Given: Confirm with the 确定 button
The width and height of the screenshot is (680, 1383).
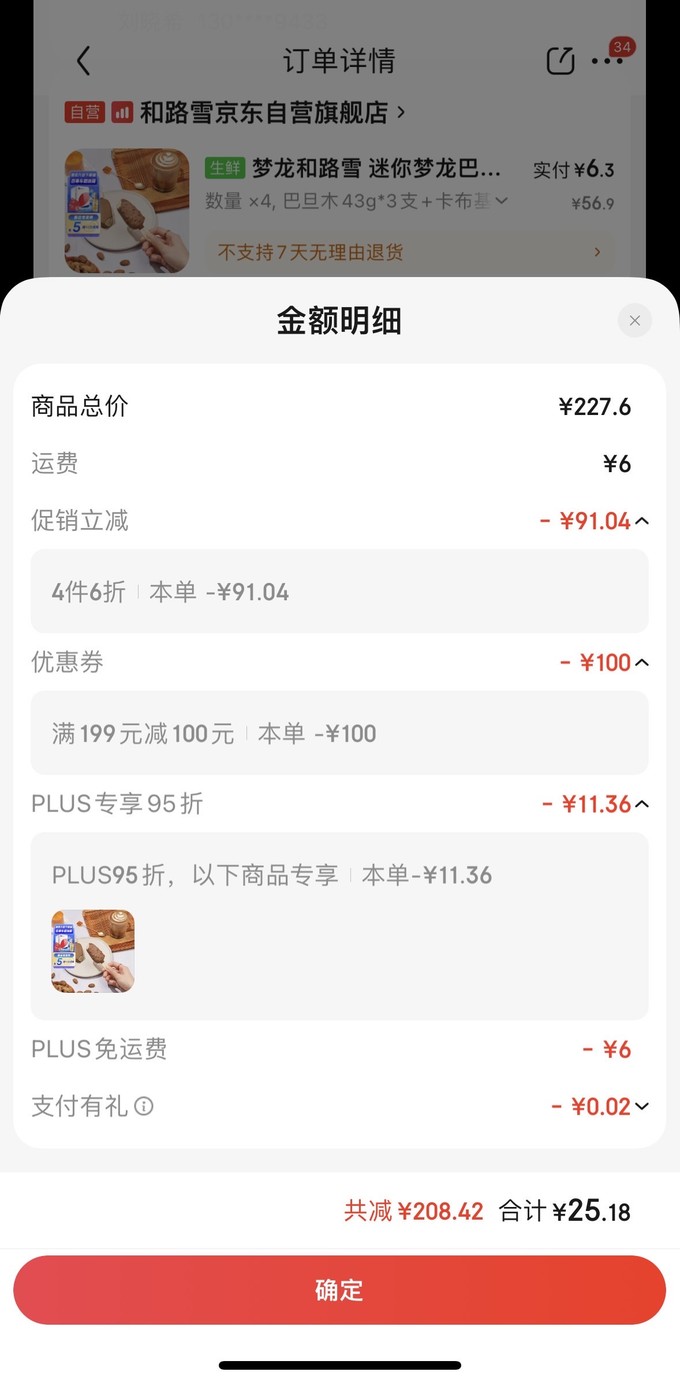Looking at the screenshot, I should pos(339,1290).
